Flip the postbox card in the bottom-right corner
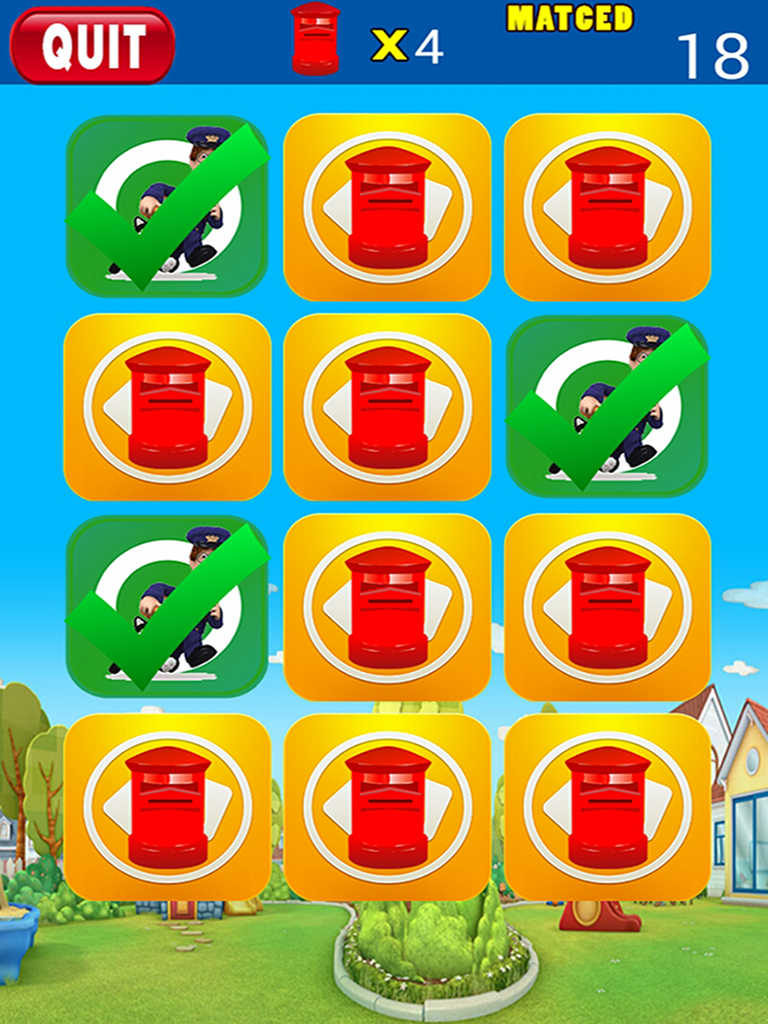 coord(607,807)
